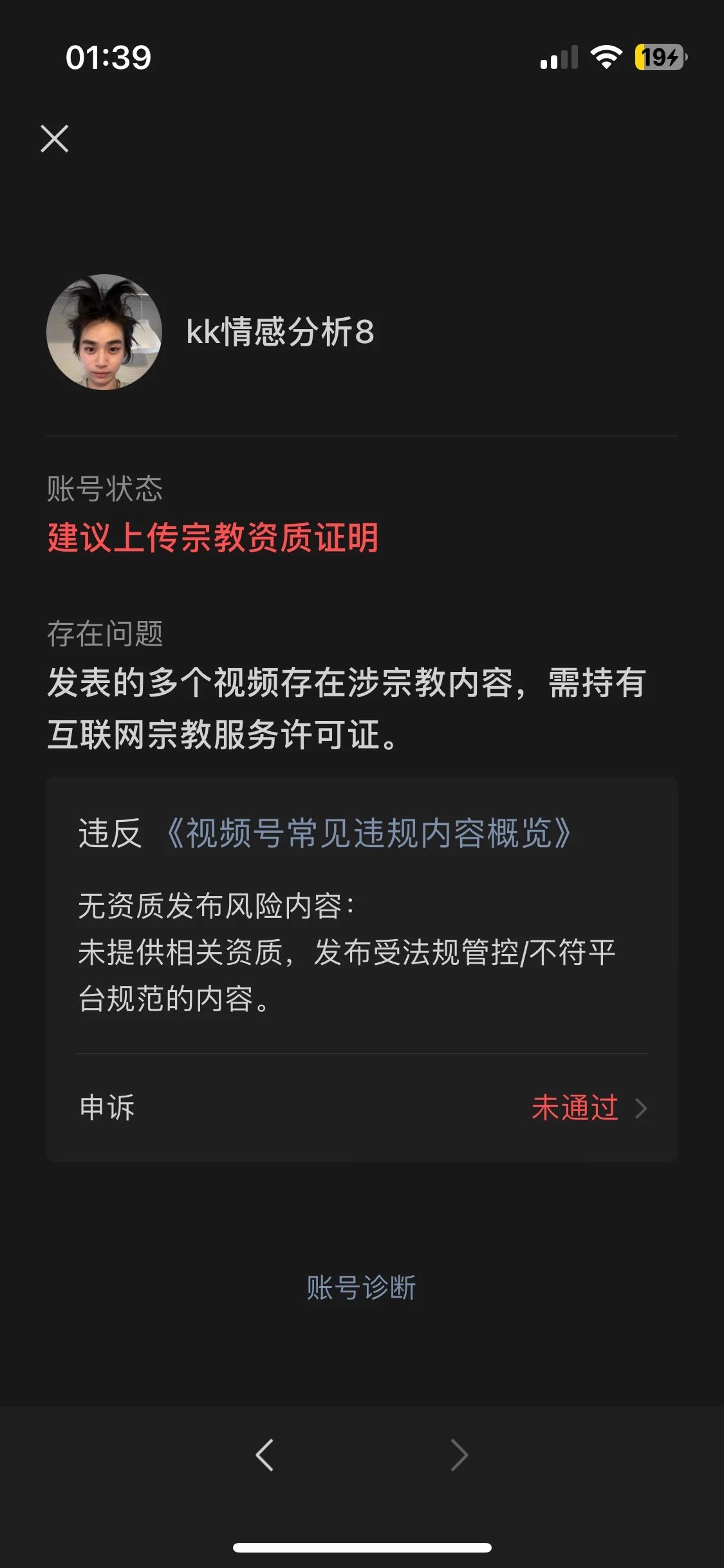Viewport: 724px width, 1568px height.
Task: Open the 申诉 row showing 未通过
Action: (362, 1108)
